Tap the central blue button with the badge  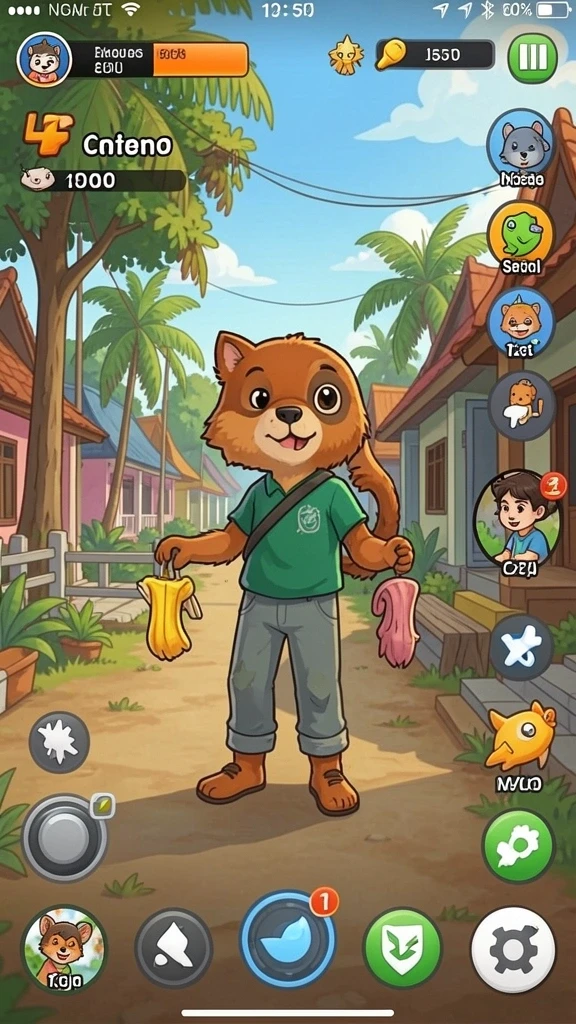pyautogui.click(x=288, y=939)
